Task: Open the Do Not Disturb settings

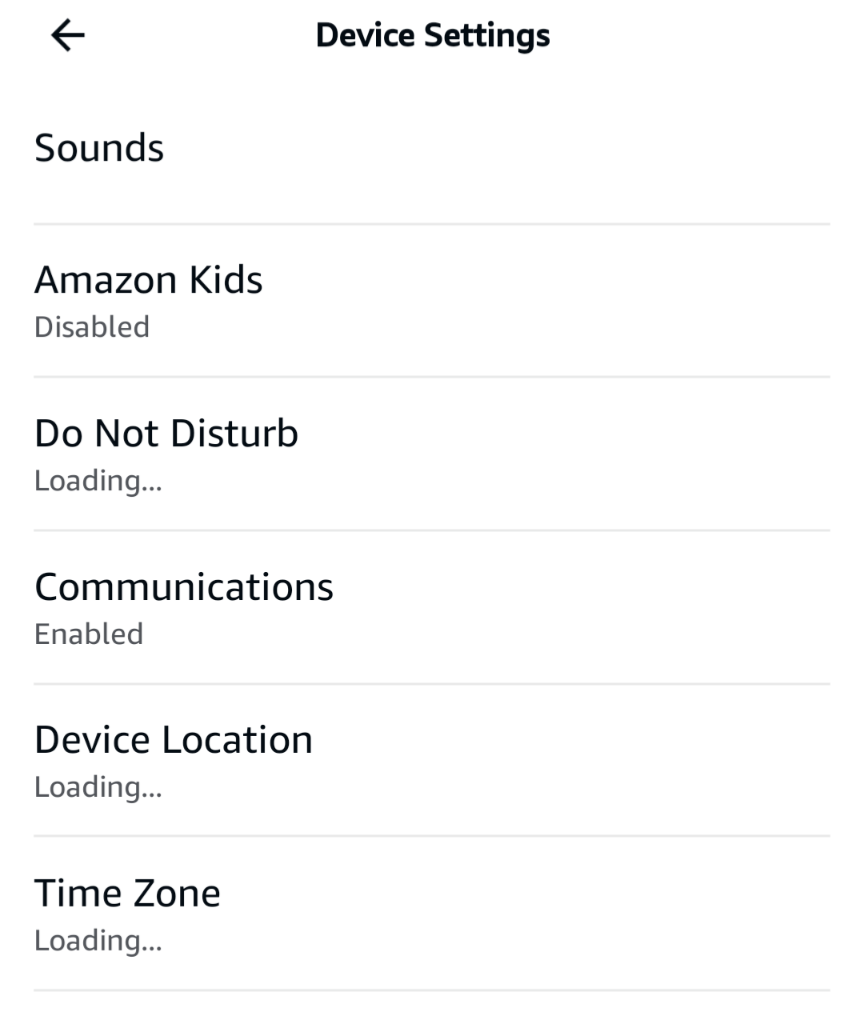Action: click(166, 434)
